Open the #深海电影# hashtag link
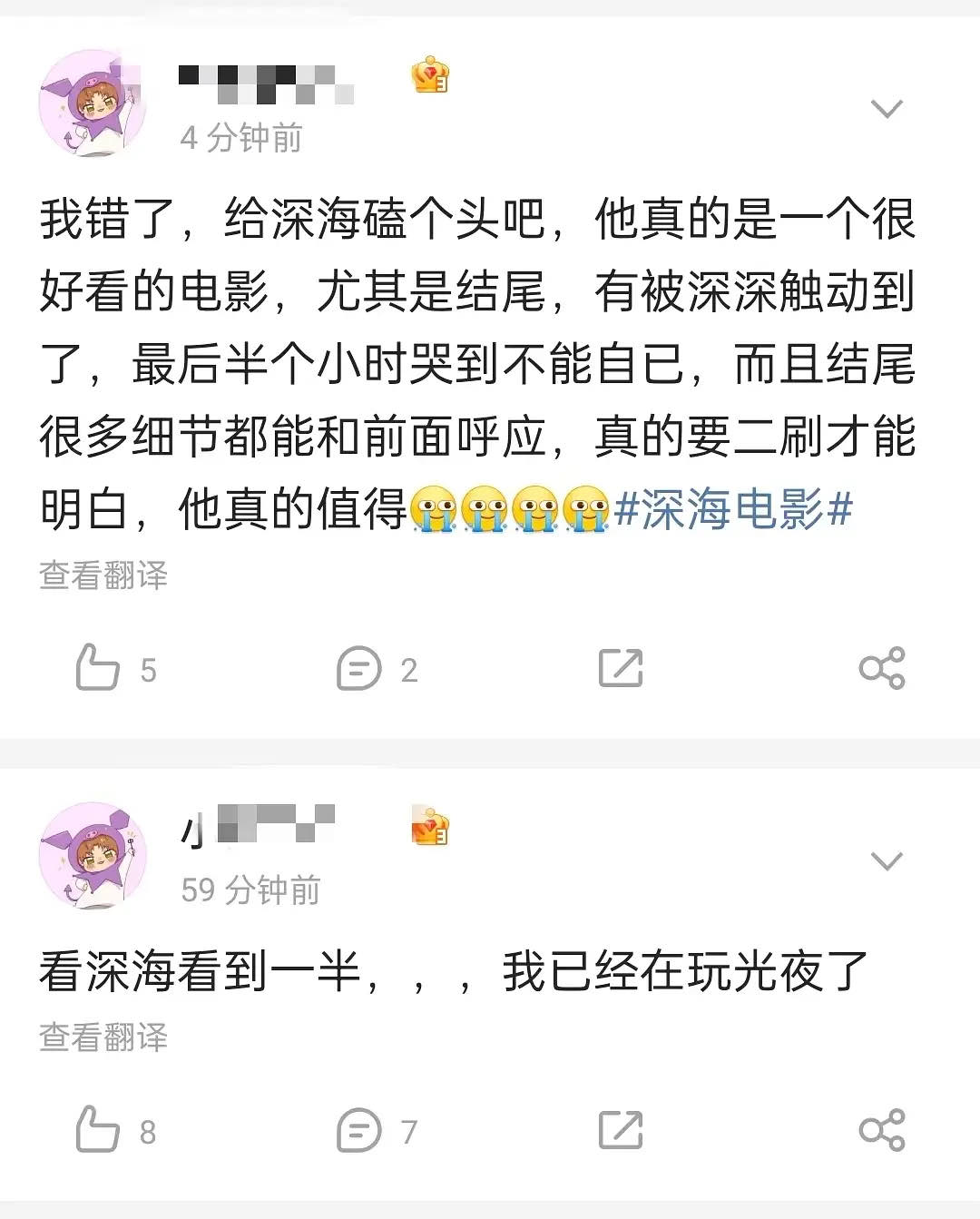Screen dimensions: 980x1219 tap(733, 508)
